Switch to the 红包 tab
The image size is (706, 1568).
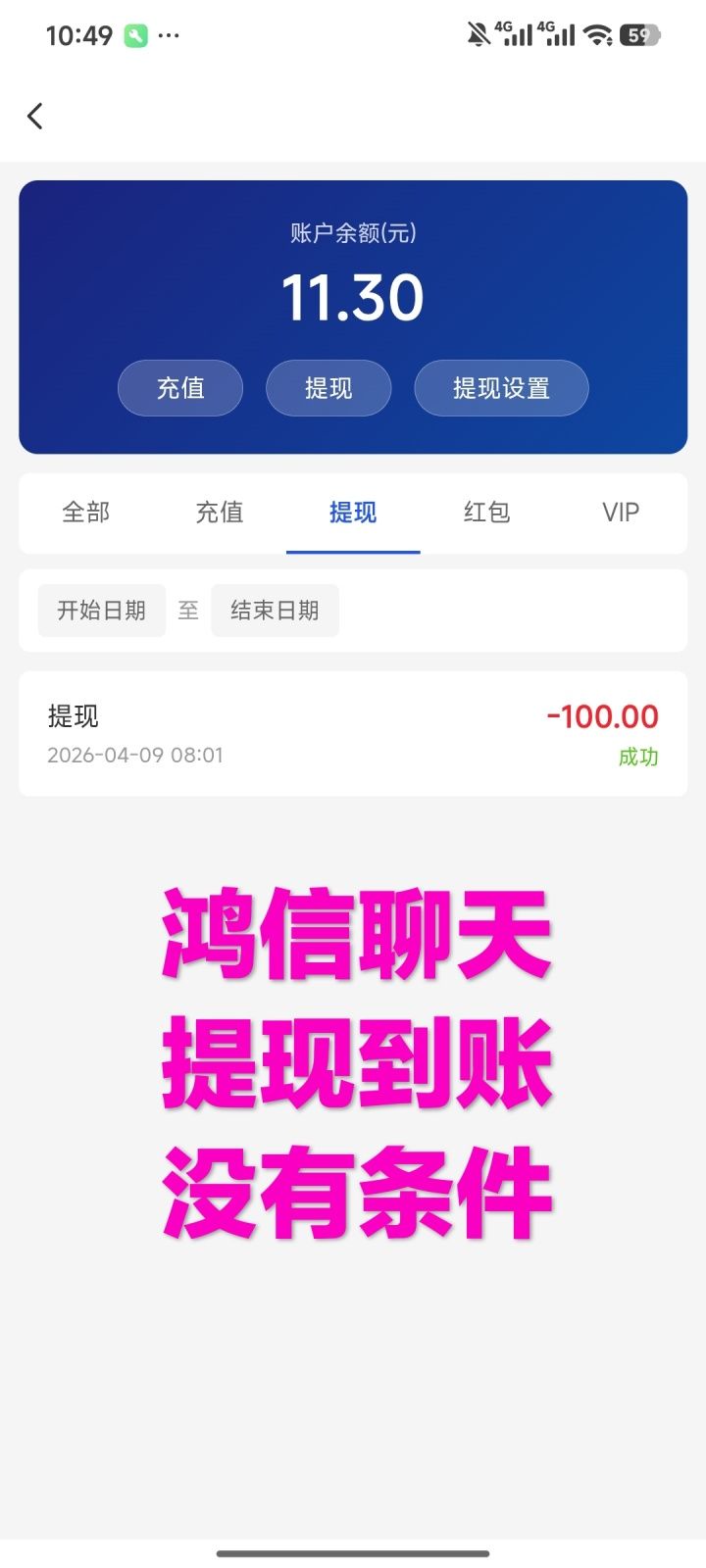[x=487, y=513]
